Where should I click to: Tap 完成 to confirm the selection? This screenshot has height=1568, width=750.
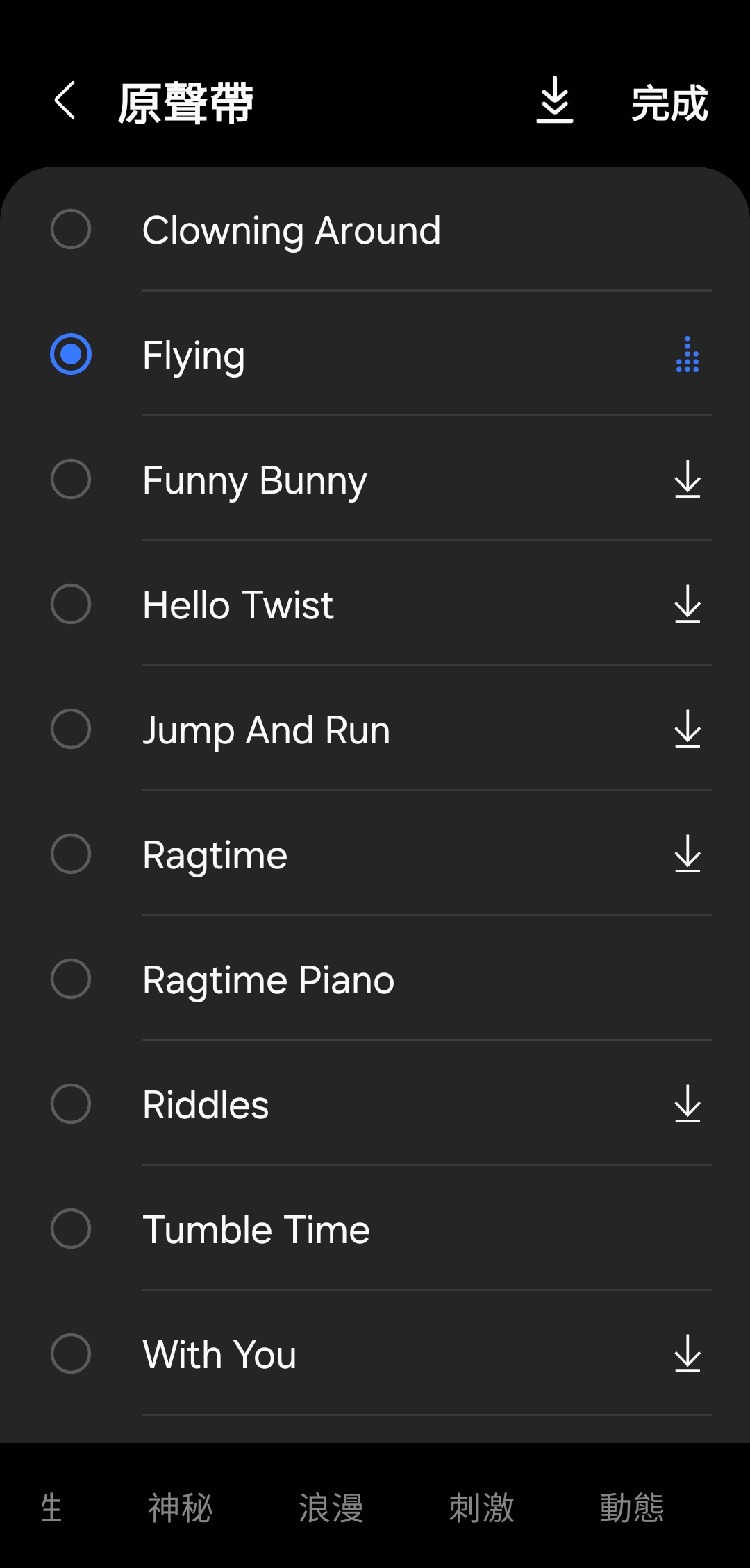[669, 103]
